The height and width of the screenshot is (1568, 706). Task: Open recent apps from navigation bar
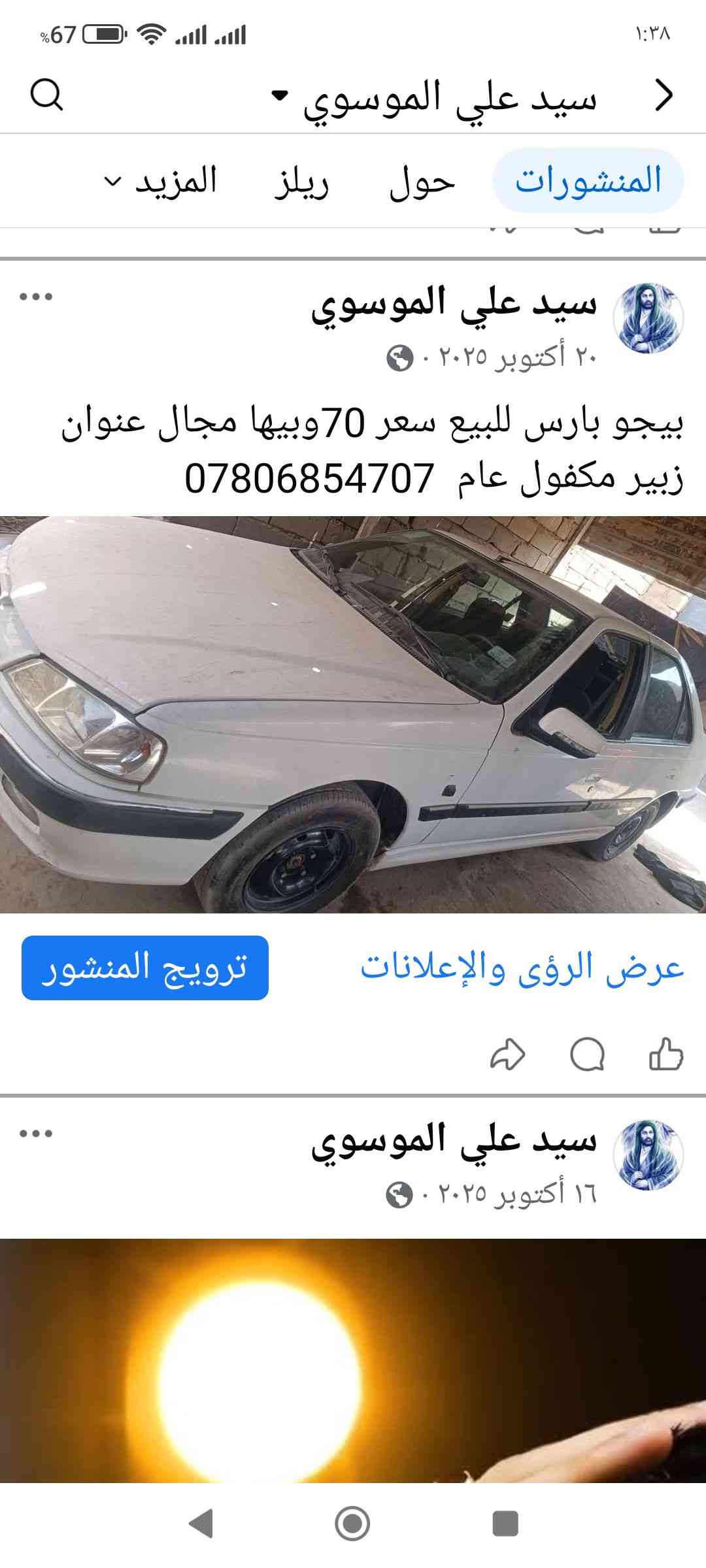[505, 1524]
